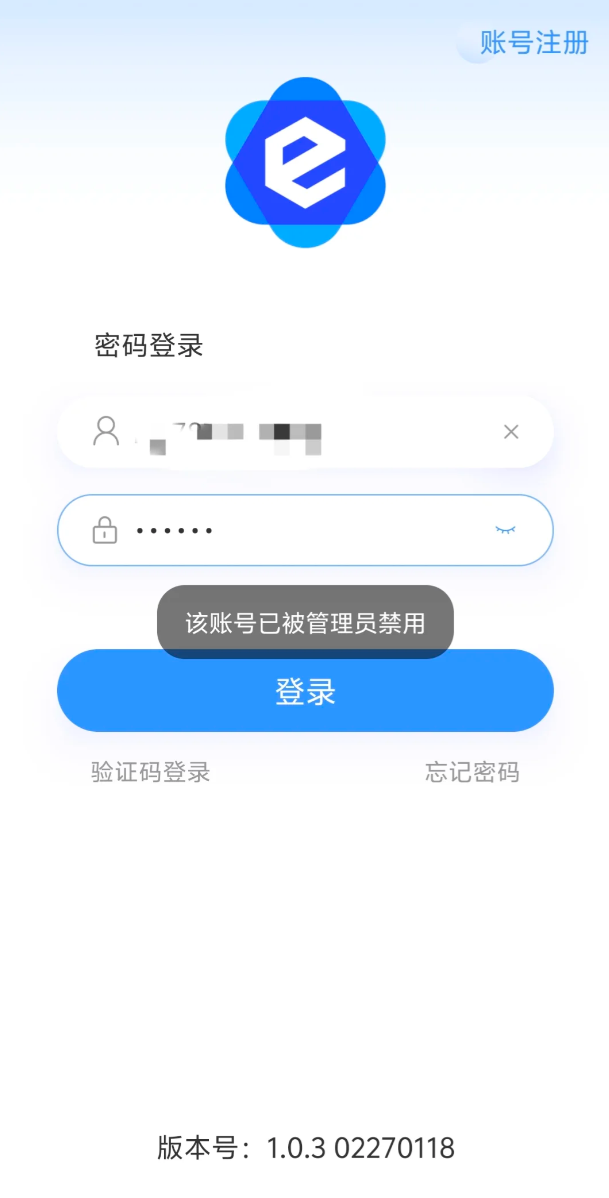Switch to 验证码登录 verification code login

(151, 772)
